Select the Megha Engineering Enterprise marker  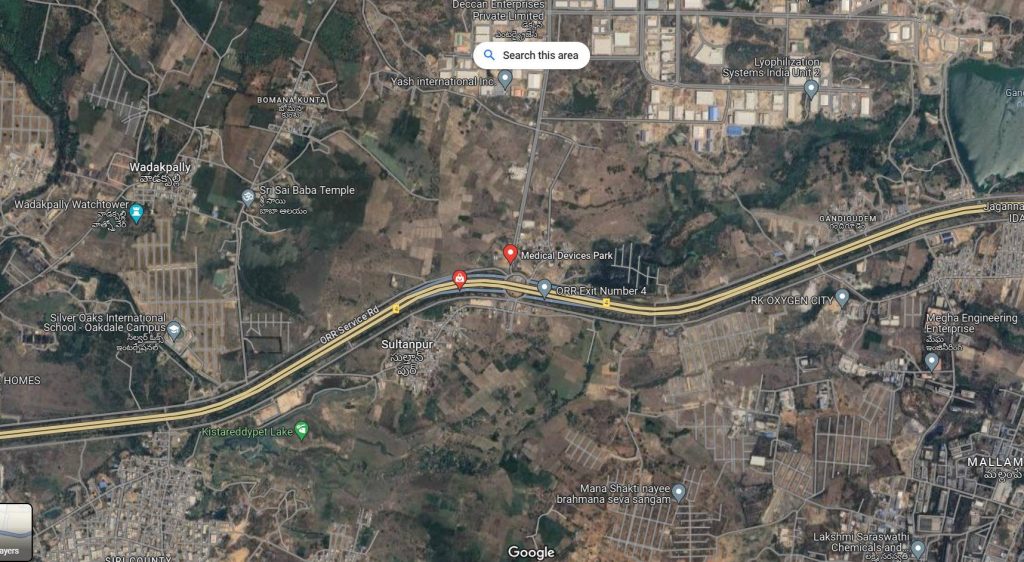(x=931, y=361)
